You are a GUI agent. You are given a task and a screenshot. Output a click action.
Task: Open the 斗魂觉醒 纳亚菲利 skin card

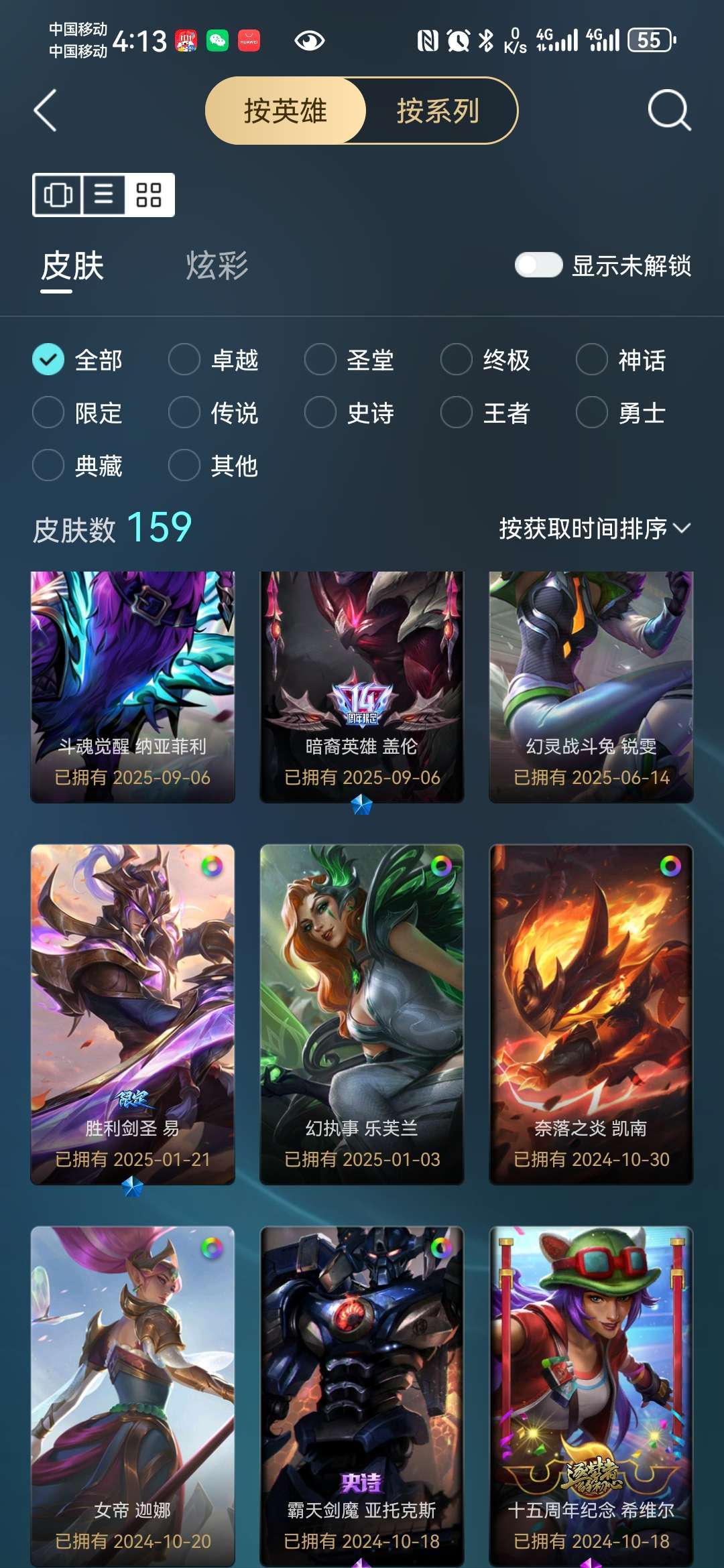point(133,687)
